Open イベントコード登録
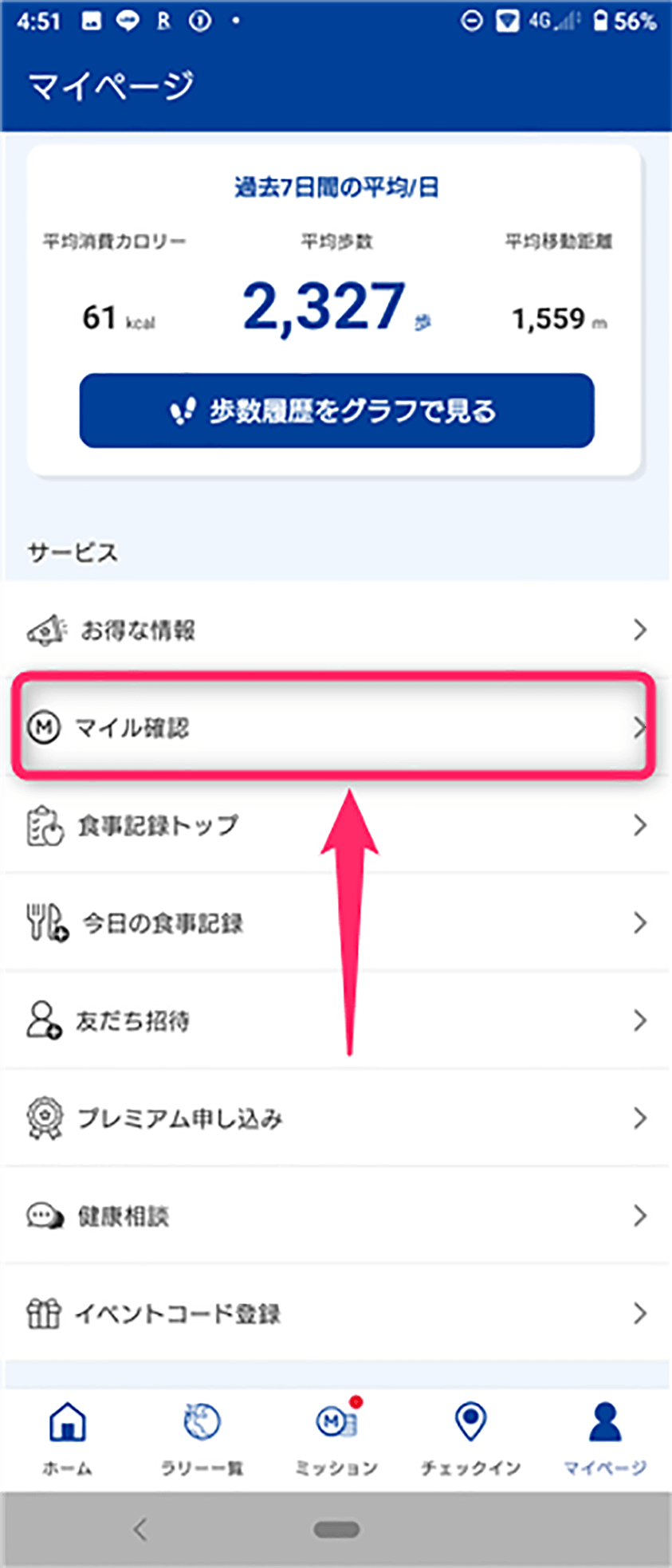672x1568 pixels. click(336, 1314)
